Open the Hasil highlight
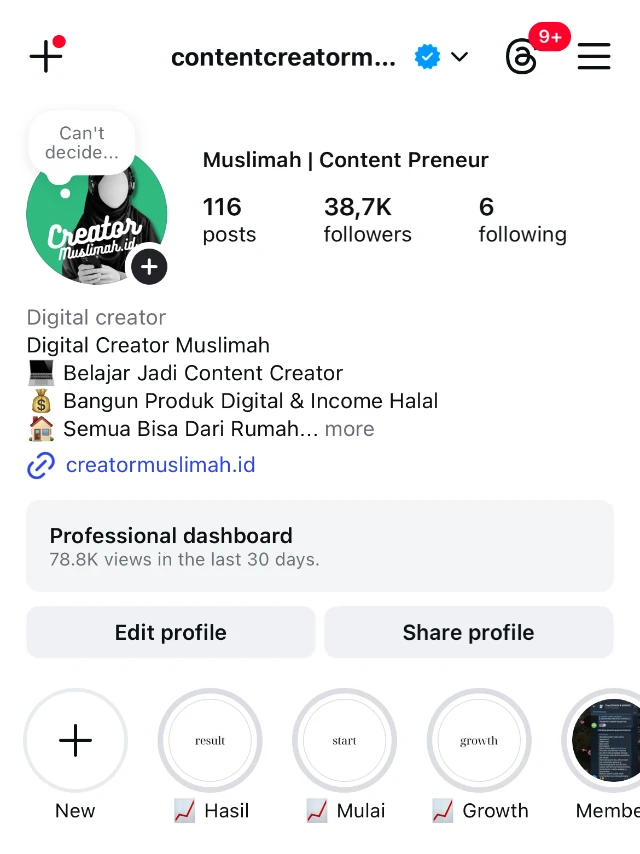 pos(210,741)
